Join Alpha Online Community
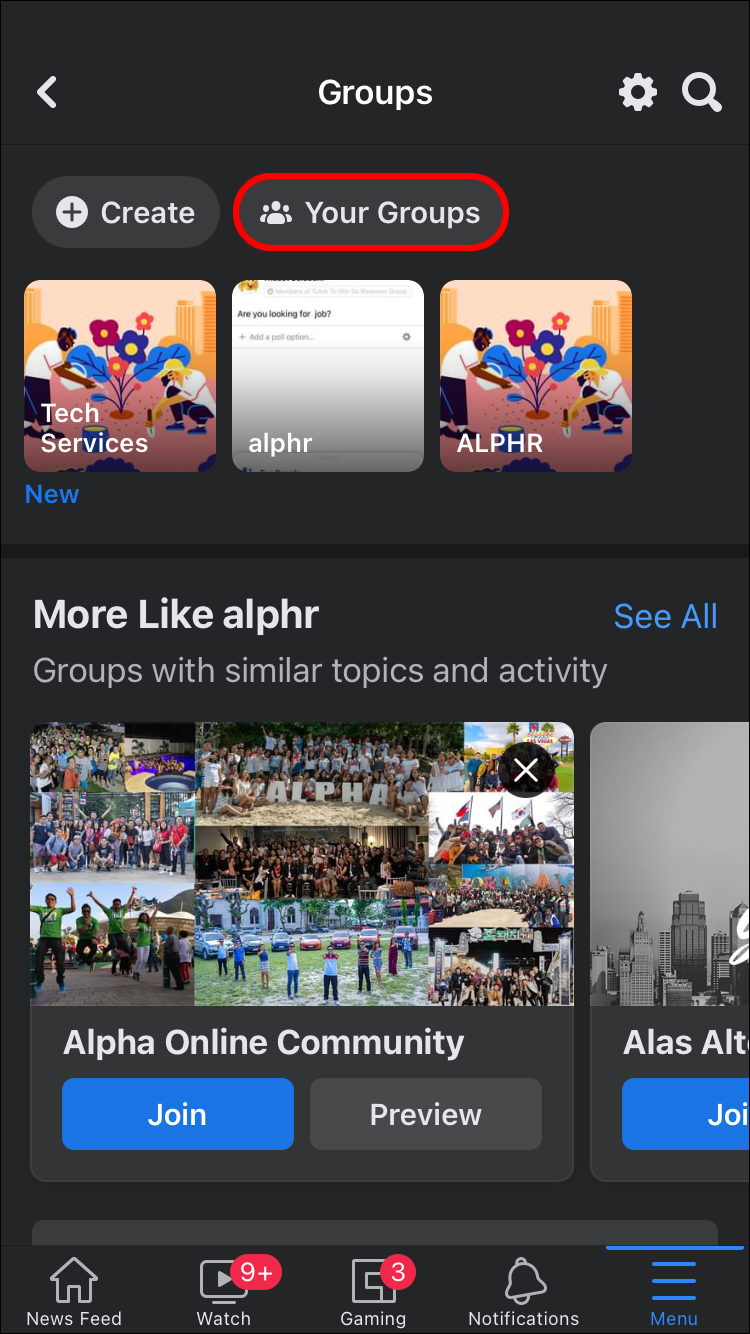 [x=178, y=1114]
